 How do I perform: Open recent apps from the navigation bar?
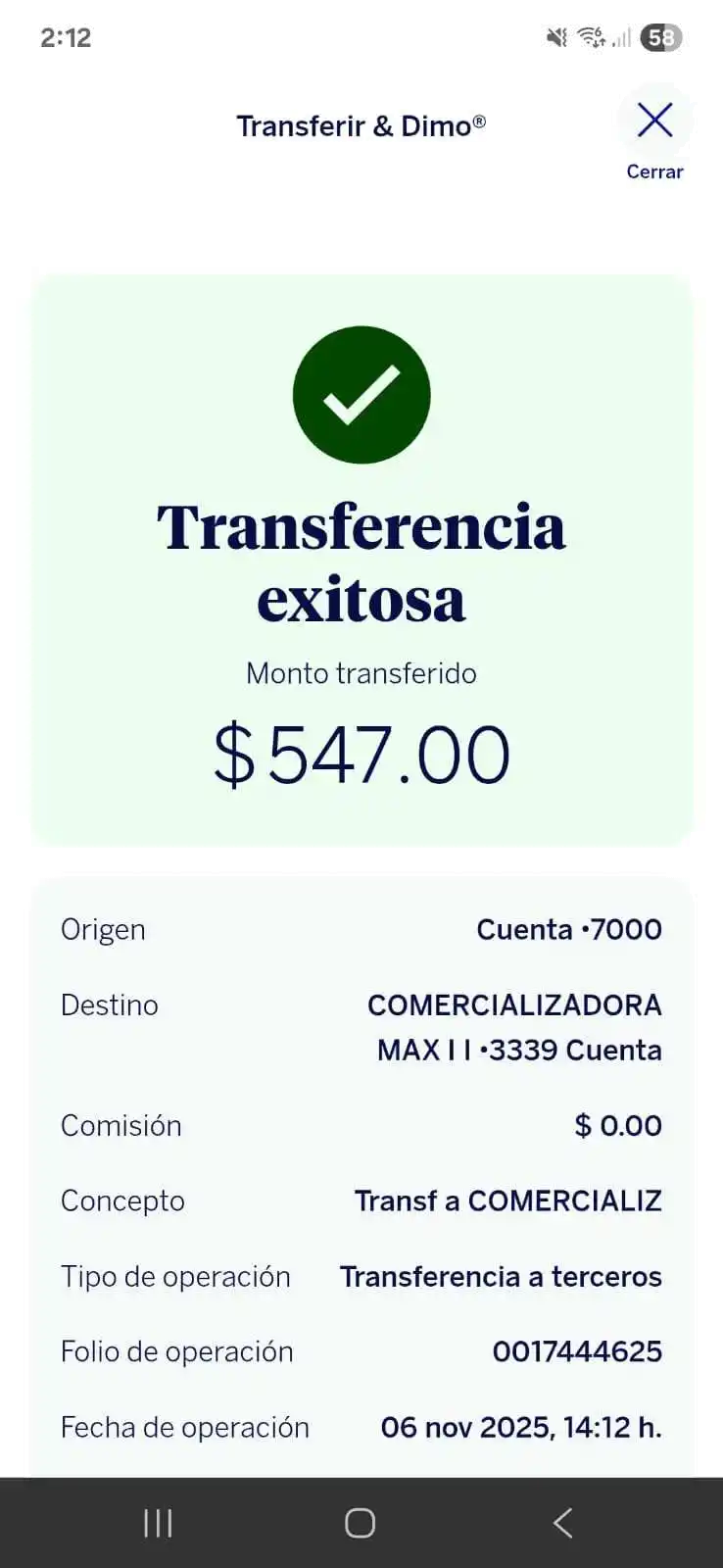[158, 1523]
